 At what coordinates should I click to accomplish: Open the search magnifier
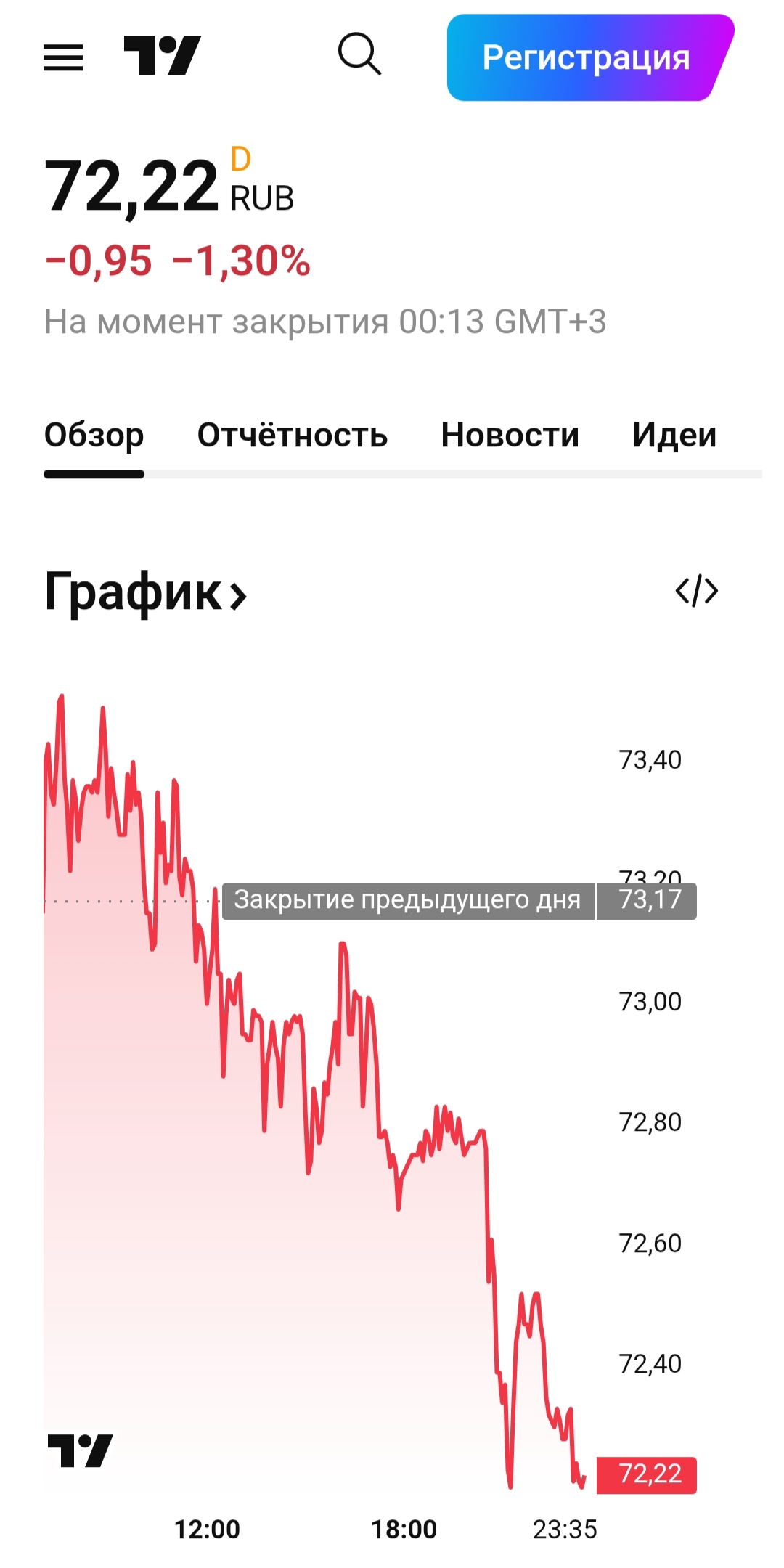(x=359, y=54)
